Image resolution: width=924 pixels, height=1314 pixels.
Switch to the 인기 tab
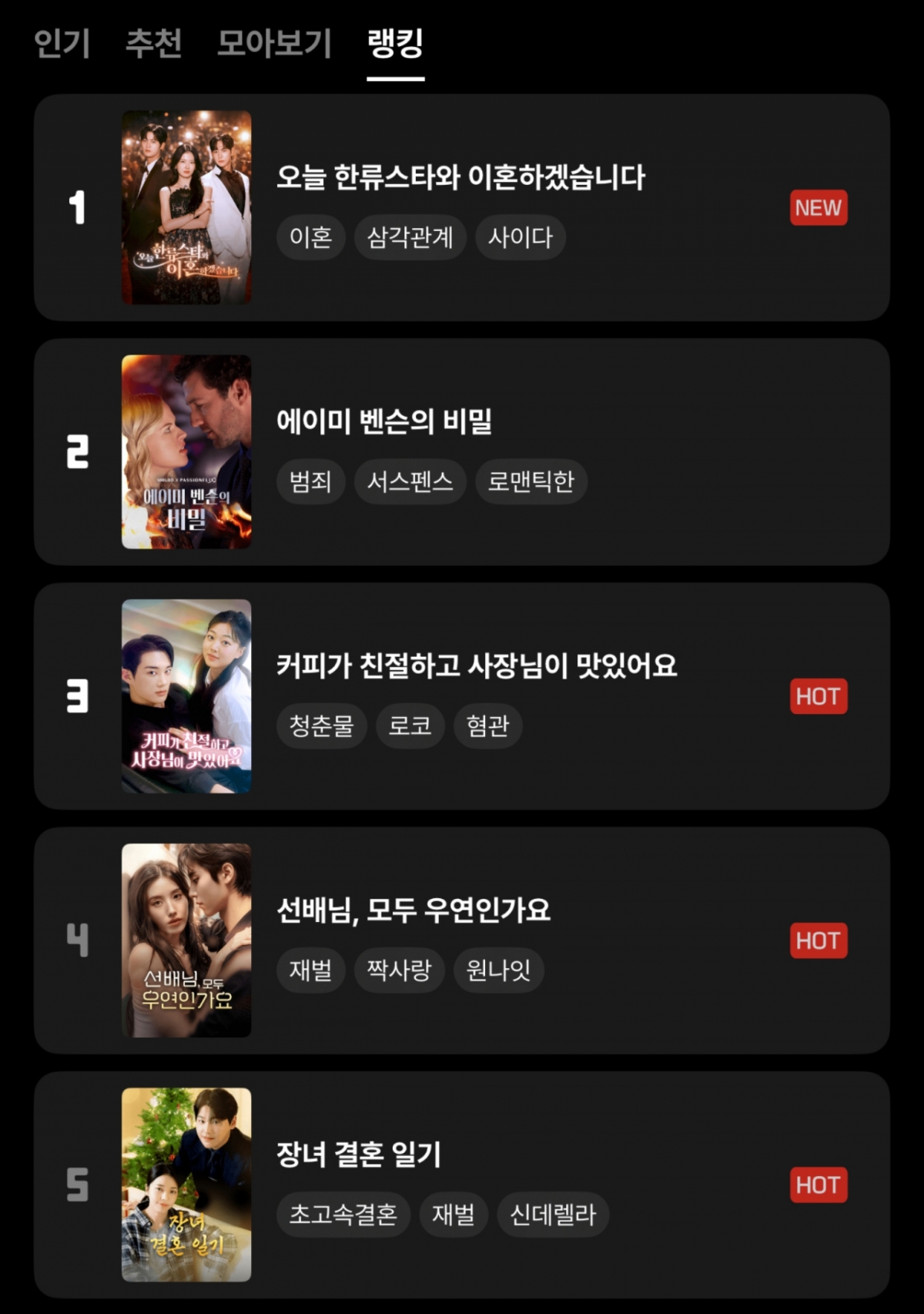click(x=62, y=43)
